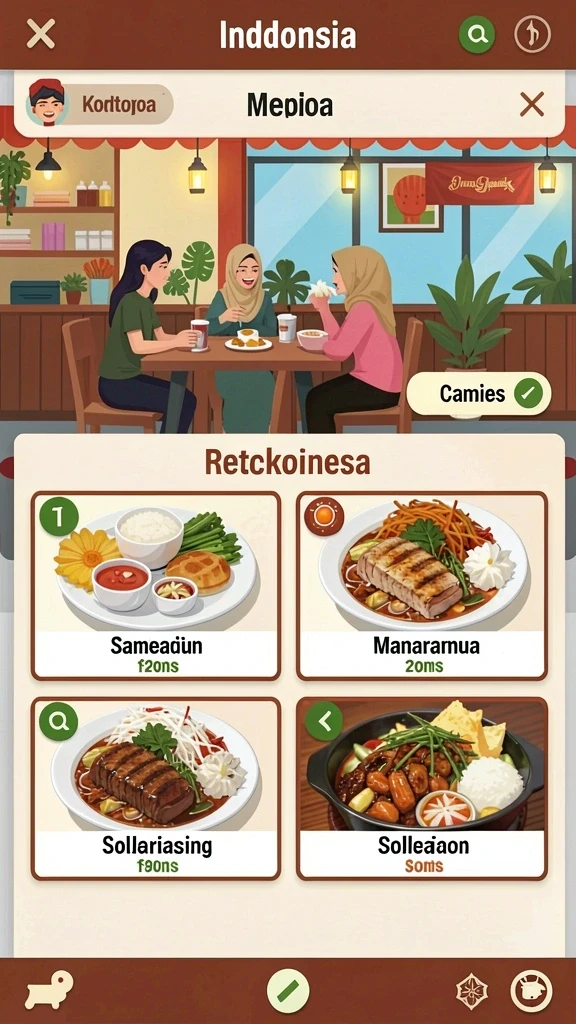
Task: Tap the Camies button
Action: (x=479, y=394)
